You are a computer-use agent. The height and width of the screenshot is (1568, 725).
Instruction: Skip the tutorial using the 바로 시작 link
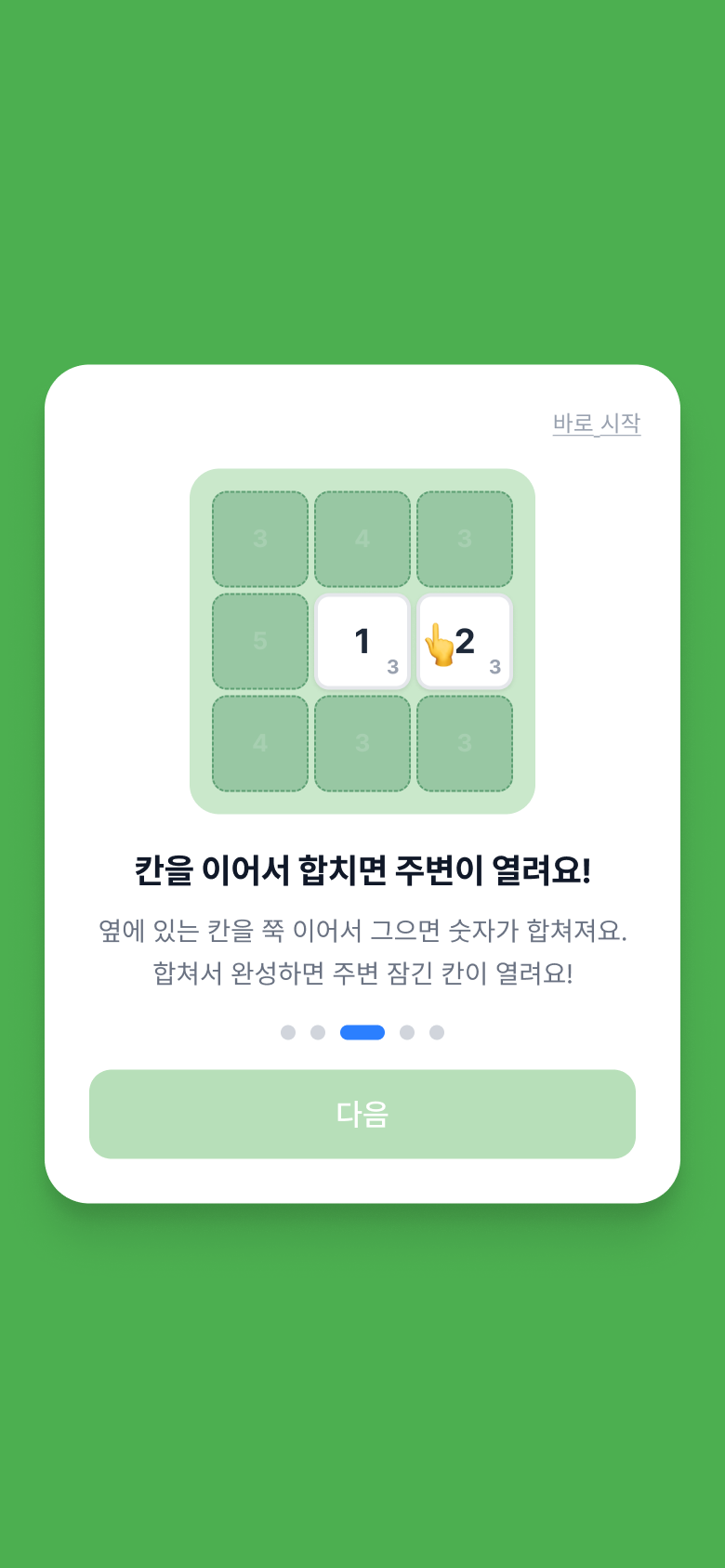598,424
